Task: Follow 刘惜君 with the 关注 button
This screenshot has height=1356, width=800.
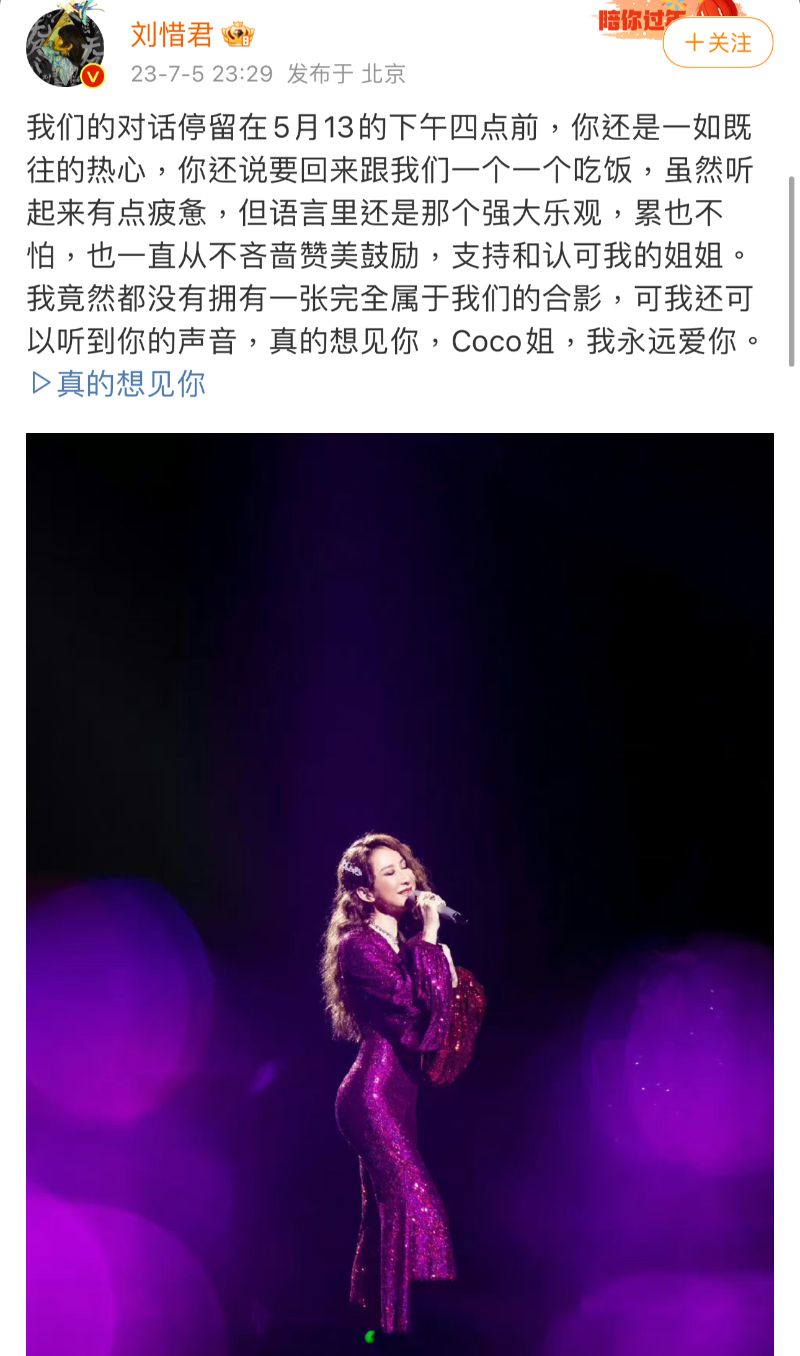Action: point(718,43)
